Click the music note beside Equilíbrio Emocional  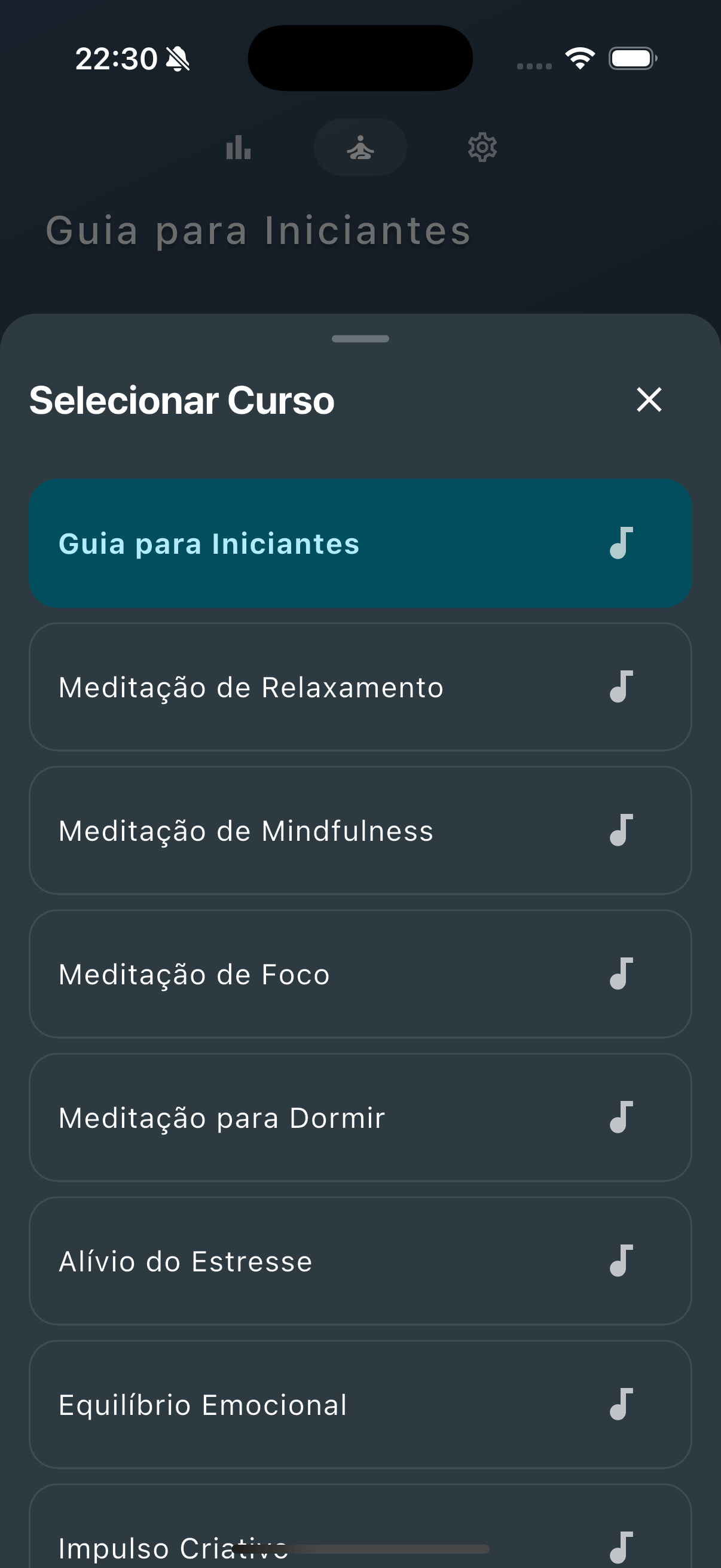[620, 1404]
